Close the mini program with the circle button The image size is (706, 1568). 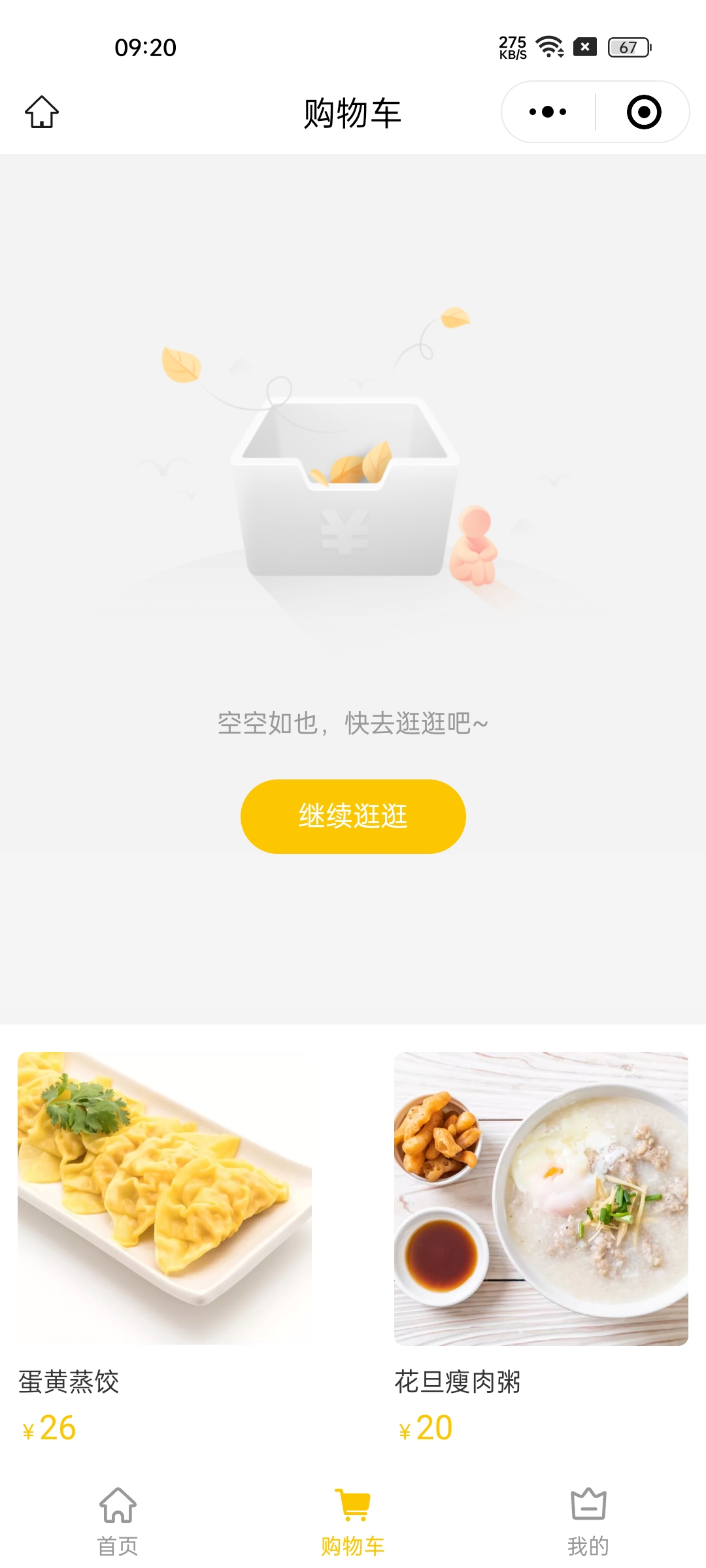(x=644, y=112)
